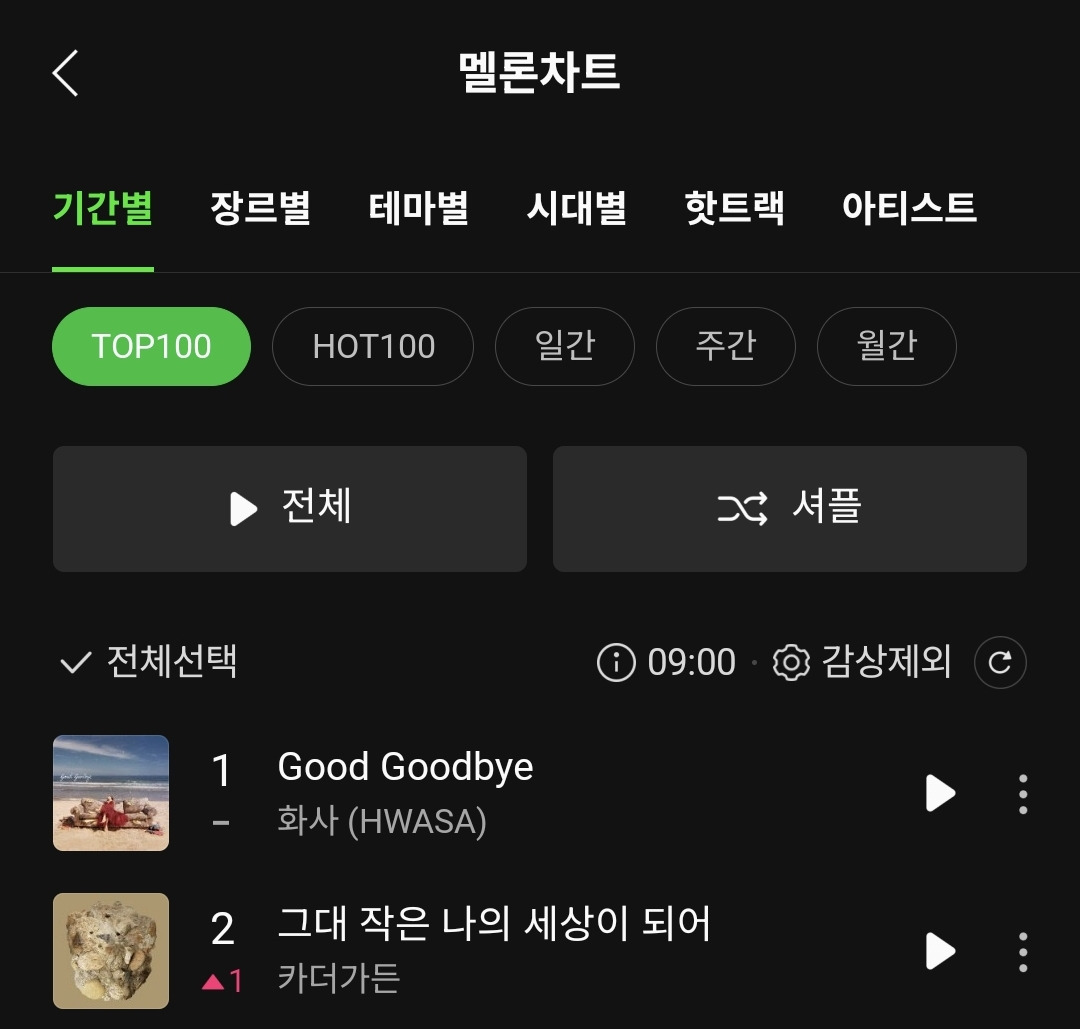This screenshot has width=1080, height=1029.
Task: Play all songs with 전체 button
Action: pyautogui.click(x=290, y=509)
